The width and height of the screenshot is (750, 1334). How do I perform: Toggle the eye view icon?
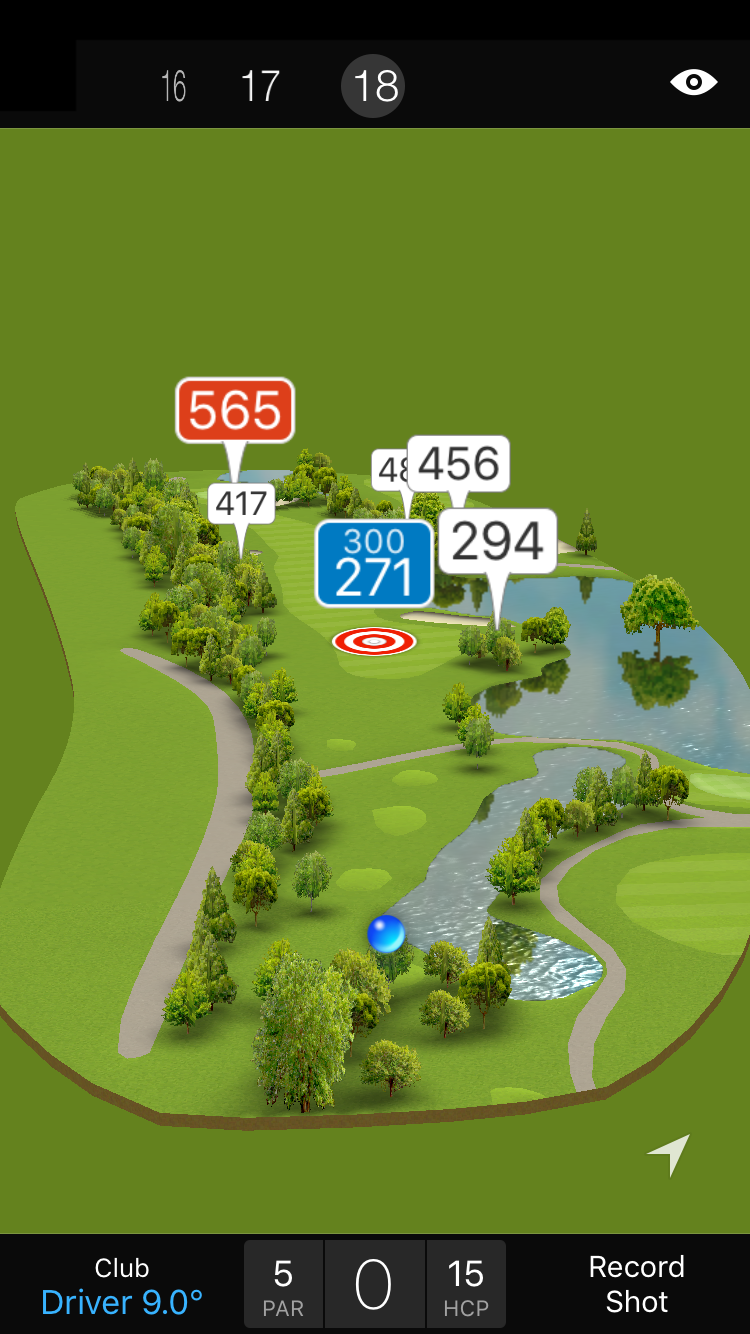pyautogui.click(x=693, y=82)
